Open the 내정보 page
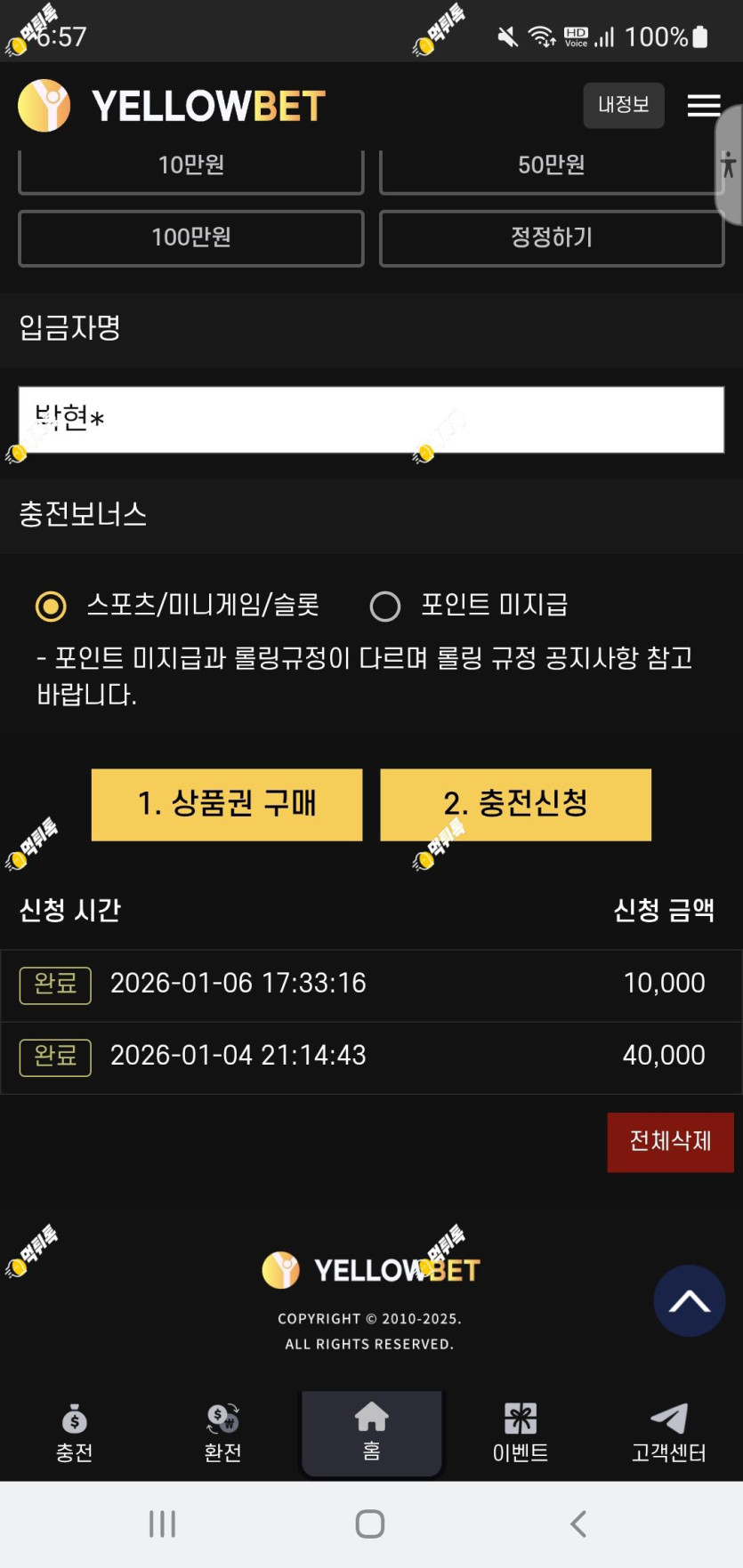This screenshot has height=1568, width=743. [623, 105]
